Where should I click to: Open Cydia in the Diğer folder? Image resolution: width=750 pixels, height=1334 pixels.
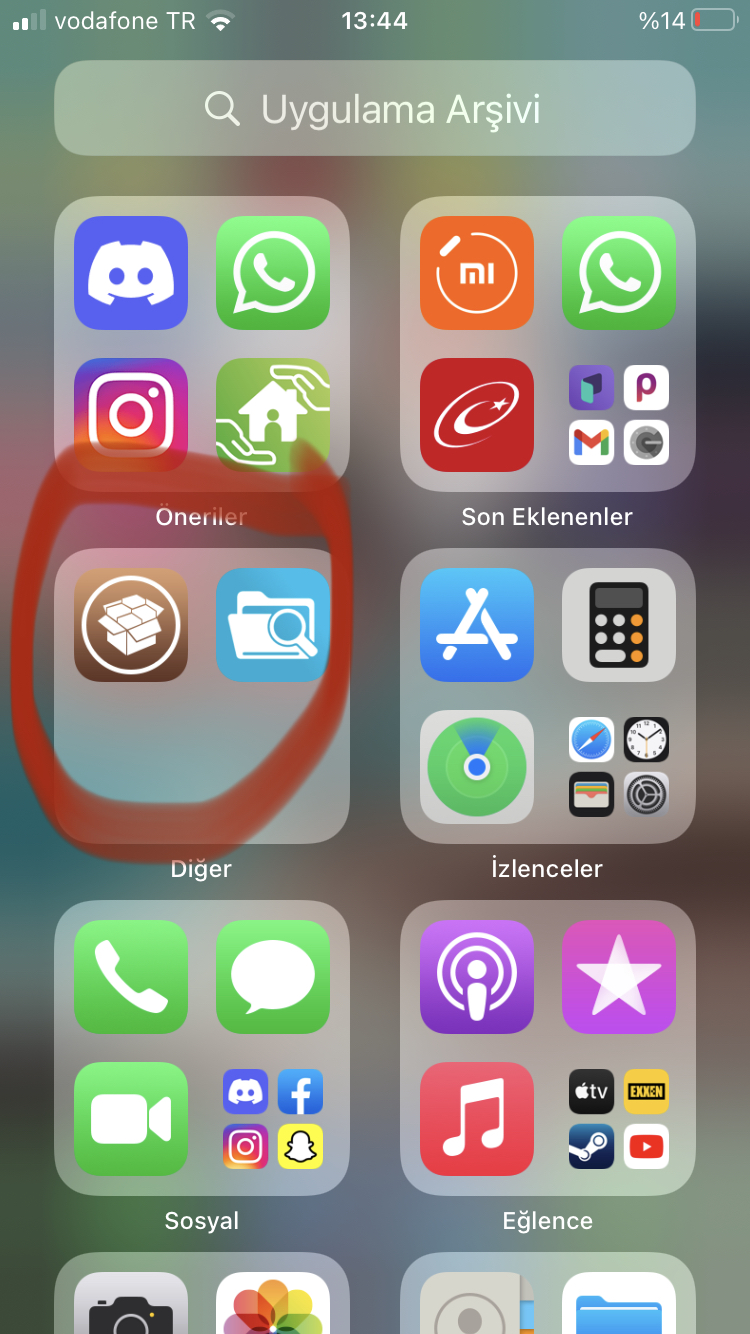click(131, 625)
